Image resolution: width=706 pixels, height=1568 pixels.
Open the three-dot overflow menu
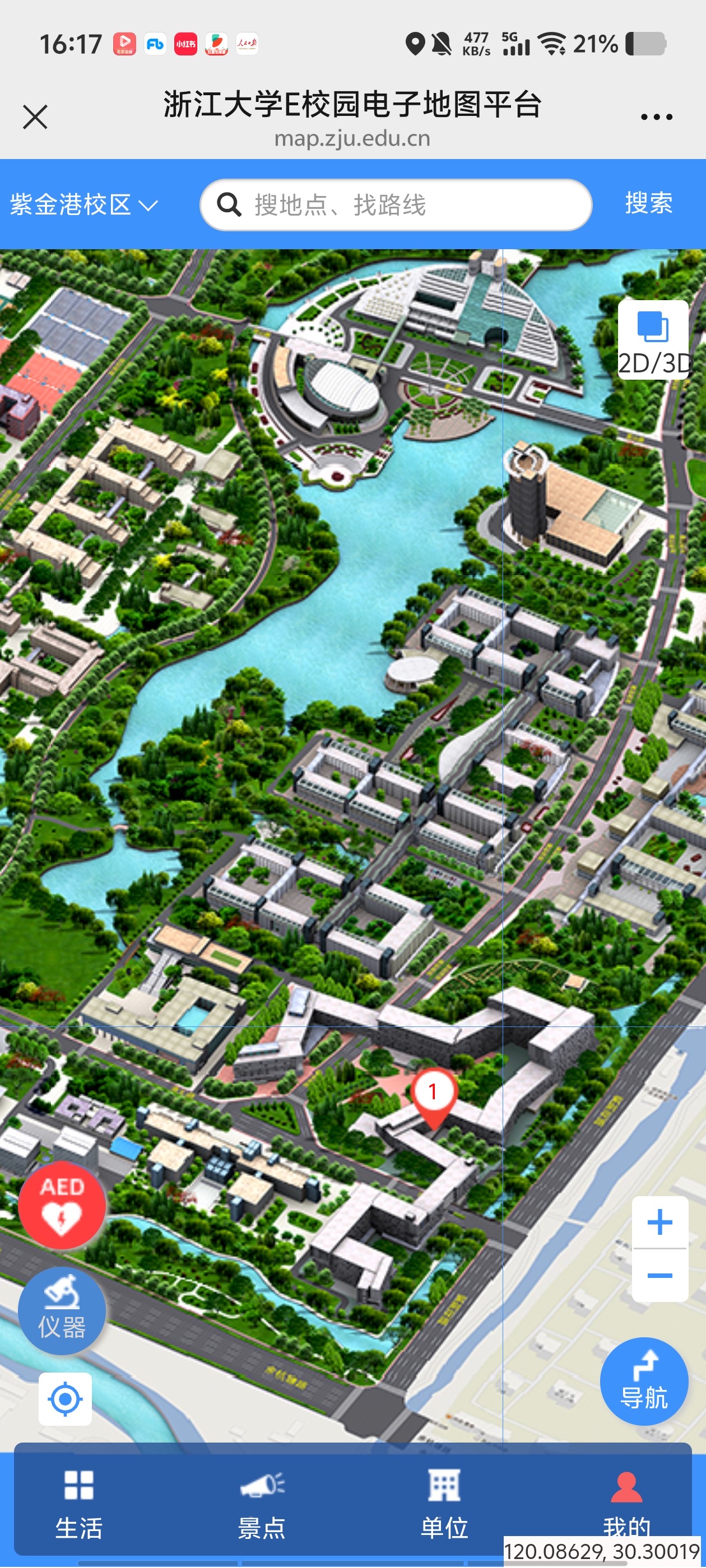click(656, 117)
